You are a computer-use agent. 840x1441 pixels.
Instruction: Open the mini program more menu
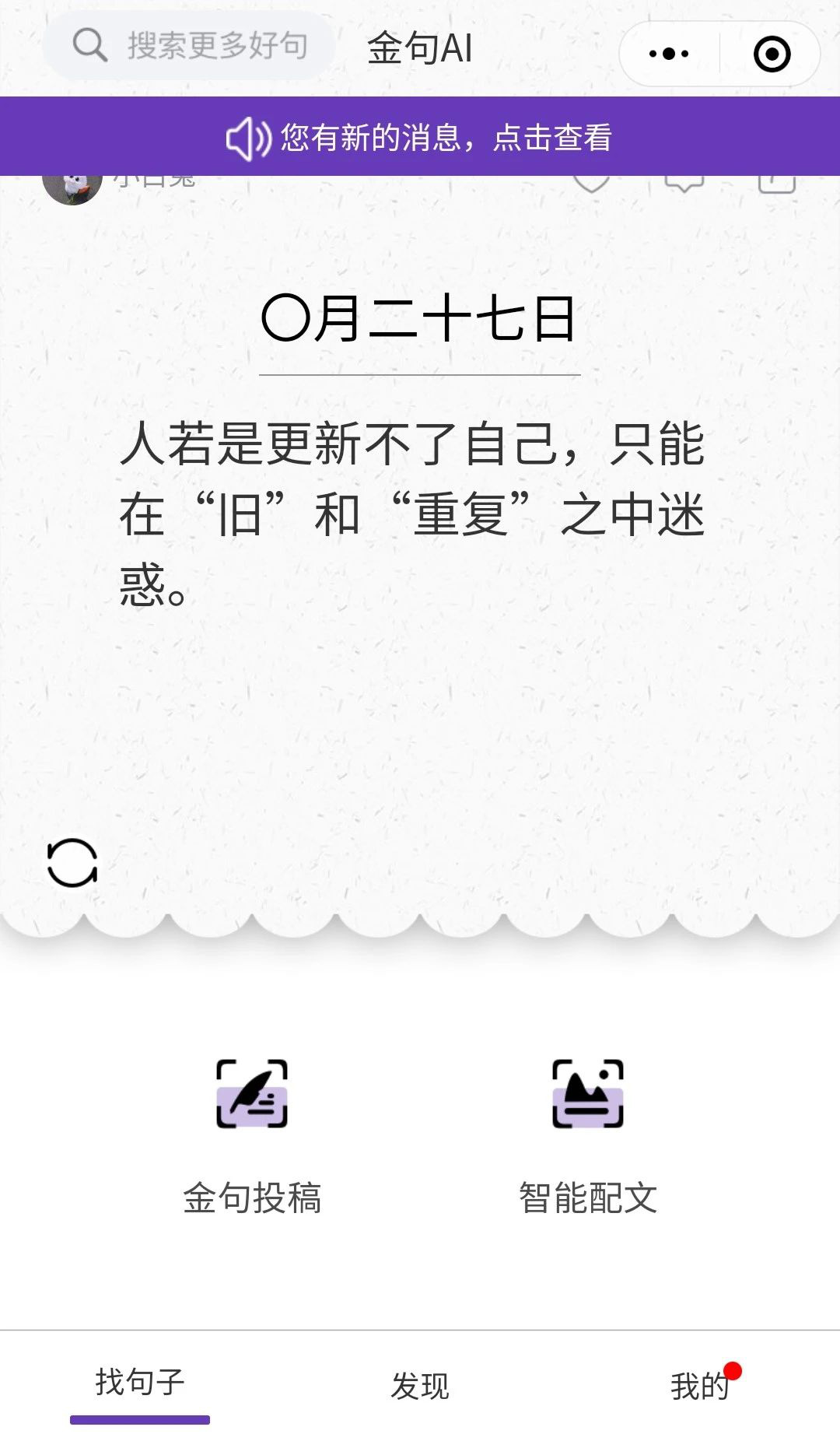point(669,54)
